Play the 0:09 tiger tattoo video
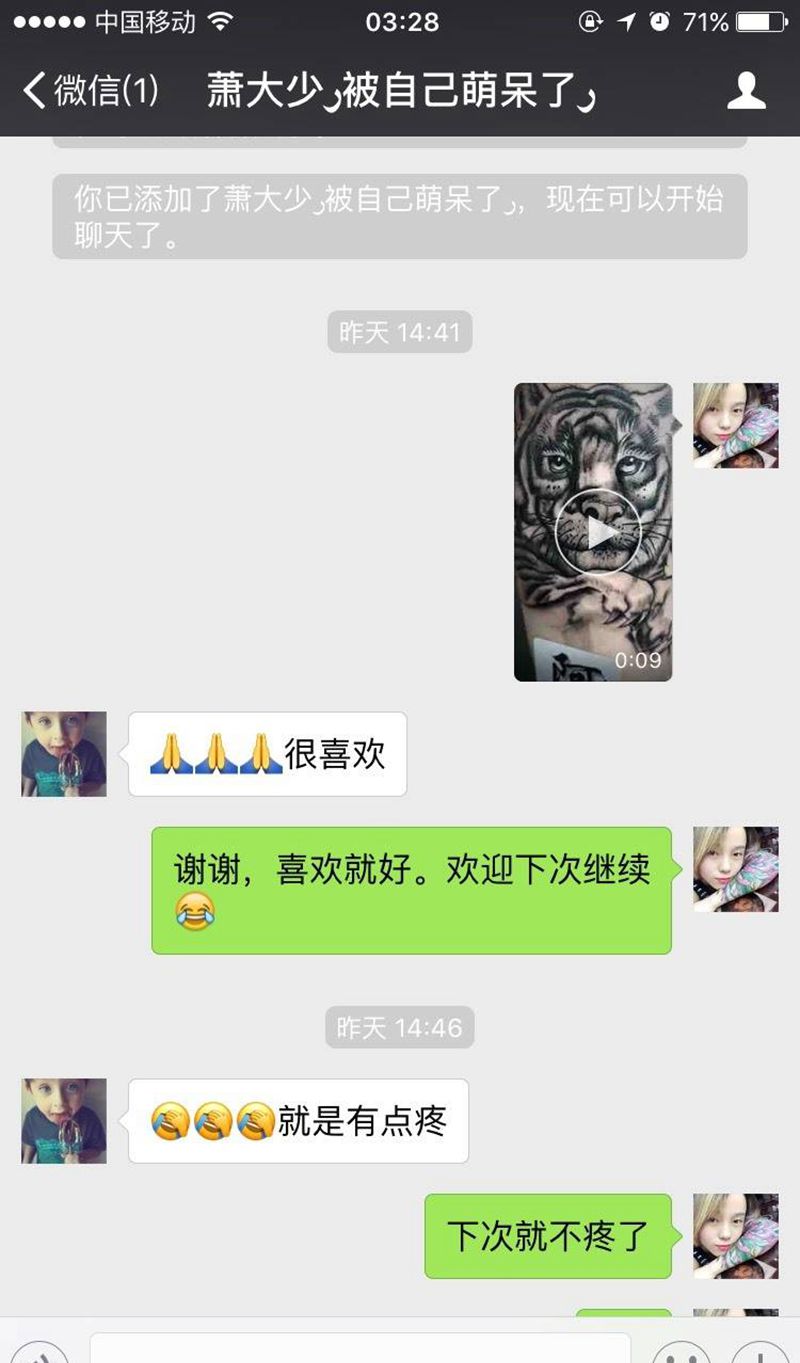800x1363 pixels. (598, 532)
